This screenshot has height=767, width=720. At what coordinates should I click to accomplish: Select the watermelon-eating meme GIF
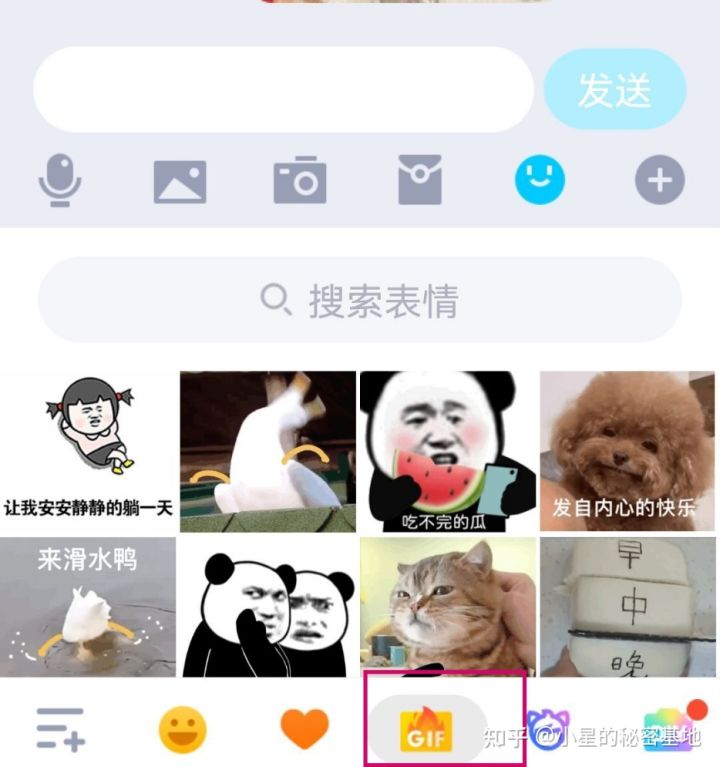449,450
